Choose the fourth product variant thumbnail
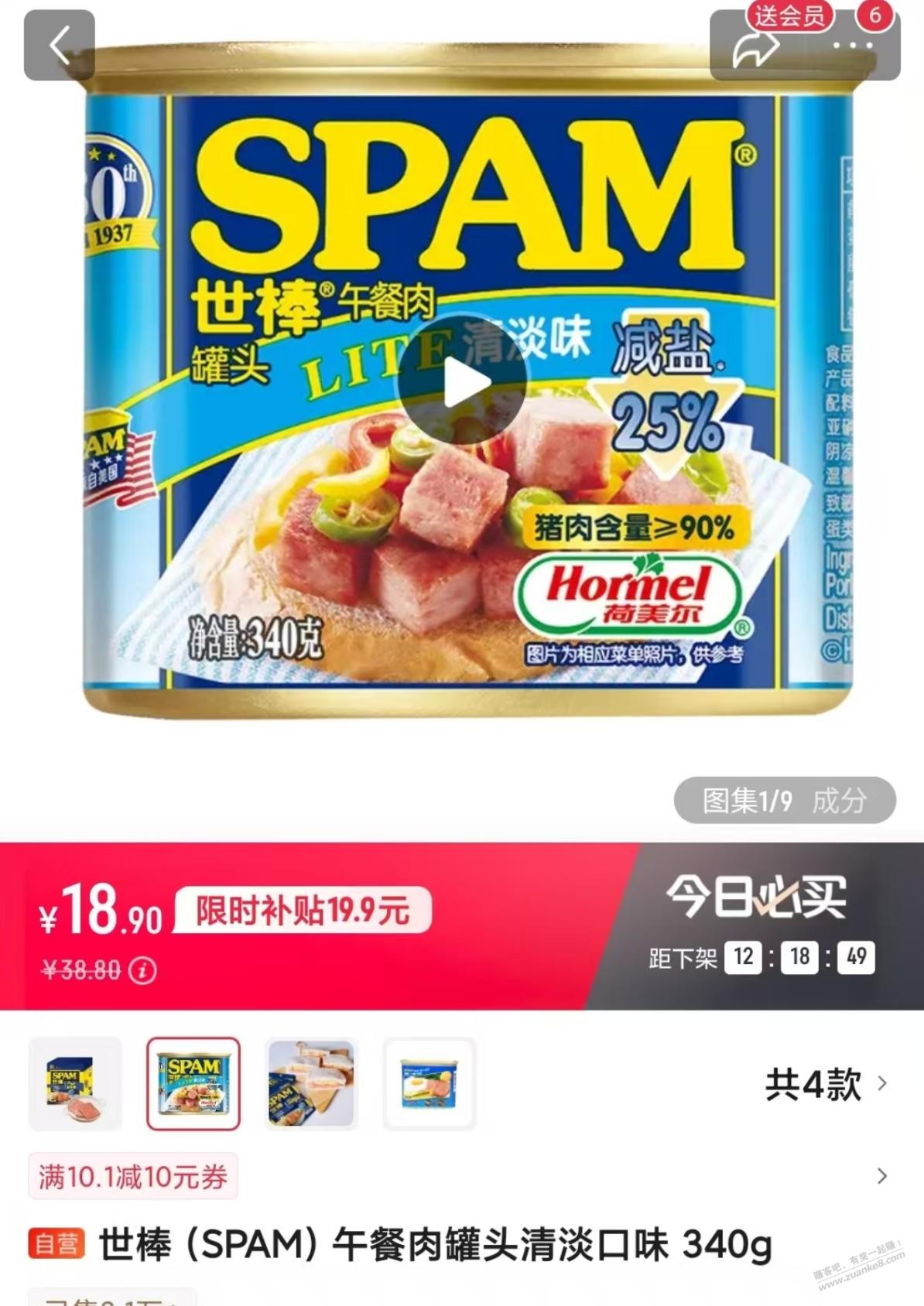This screenshot has width=924, height=1306. pyautogui.click(x=429, y=1084)
